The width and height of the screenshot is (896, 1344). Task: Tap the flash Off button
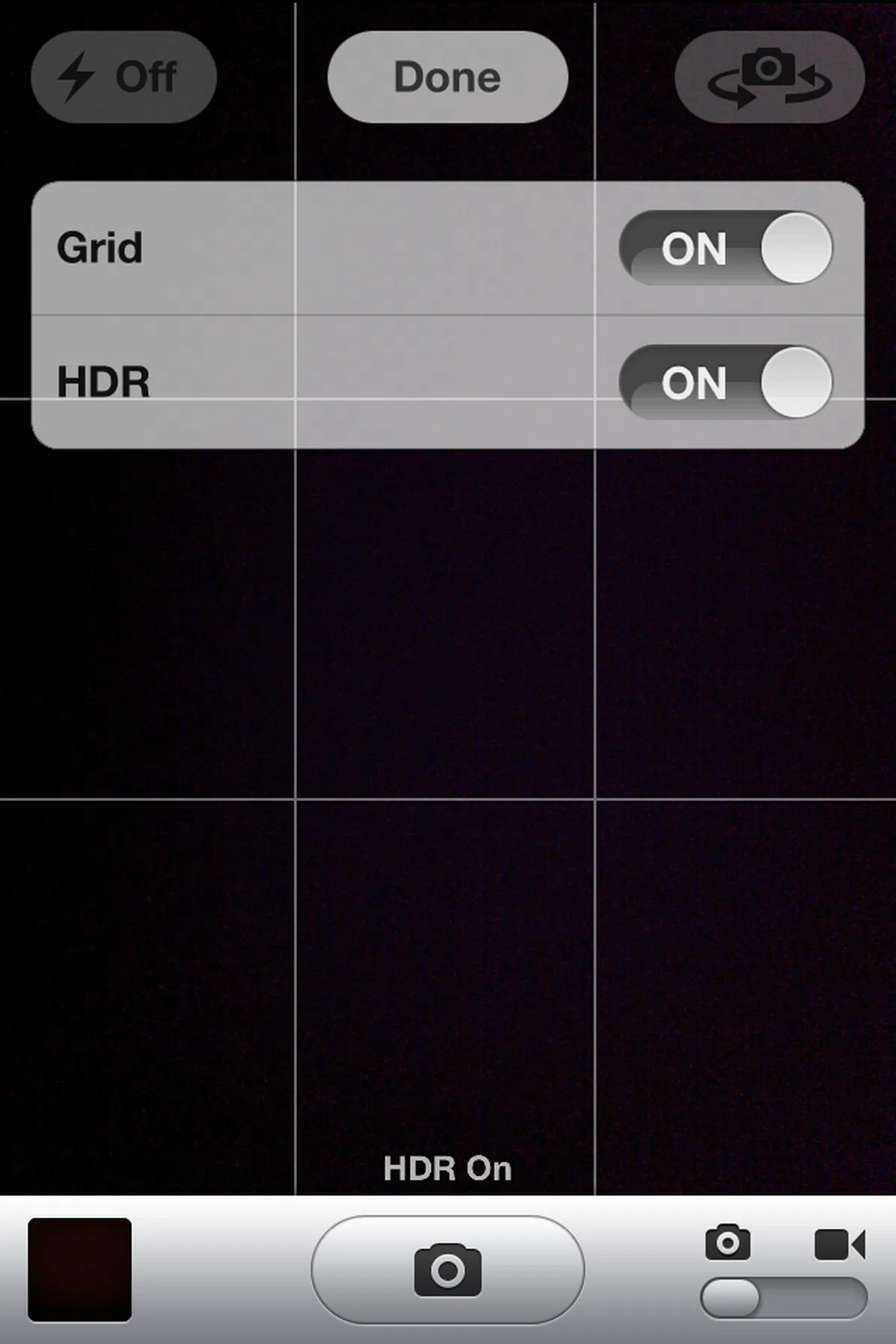point(123,77)
